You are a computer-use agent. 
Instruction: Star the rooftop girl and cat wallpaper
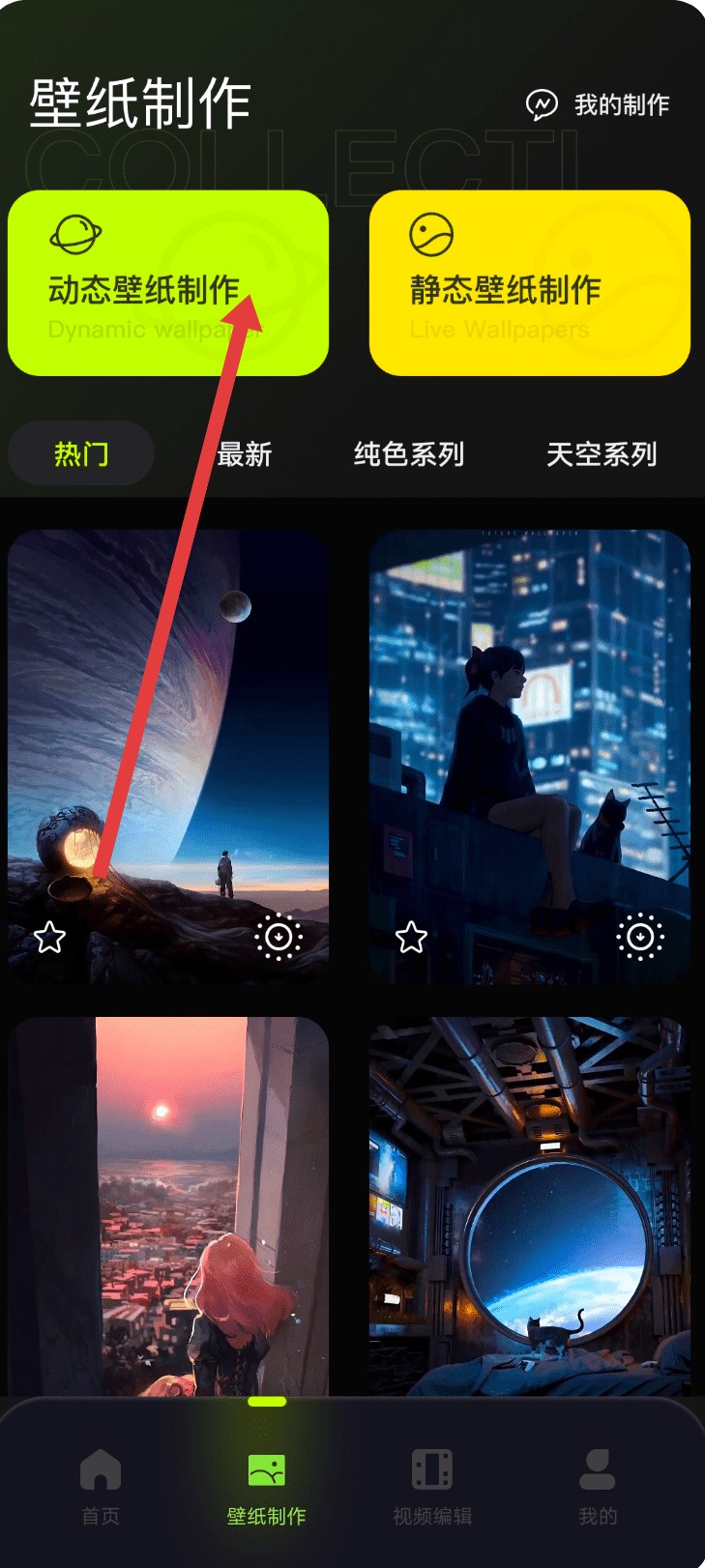[411, 937]
